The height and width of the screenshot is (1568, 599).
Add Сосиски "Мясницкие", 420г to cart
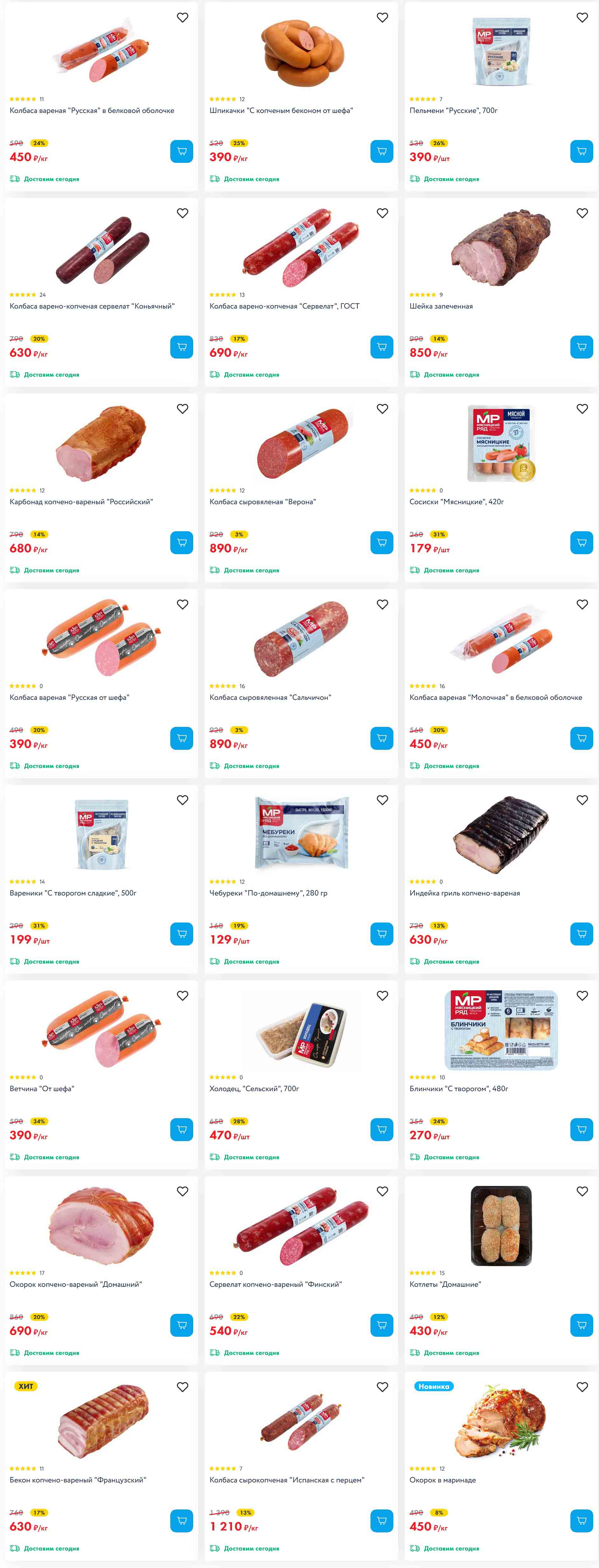coord(581,542)
